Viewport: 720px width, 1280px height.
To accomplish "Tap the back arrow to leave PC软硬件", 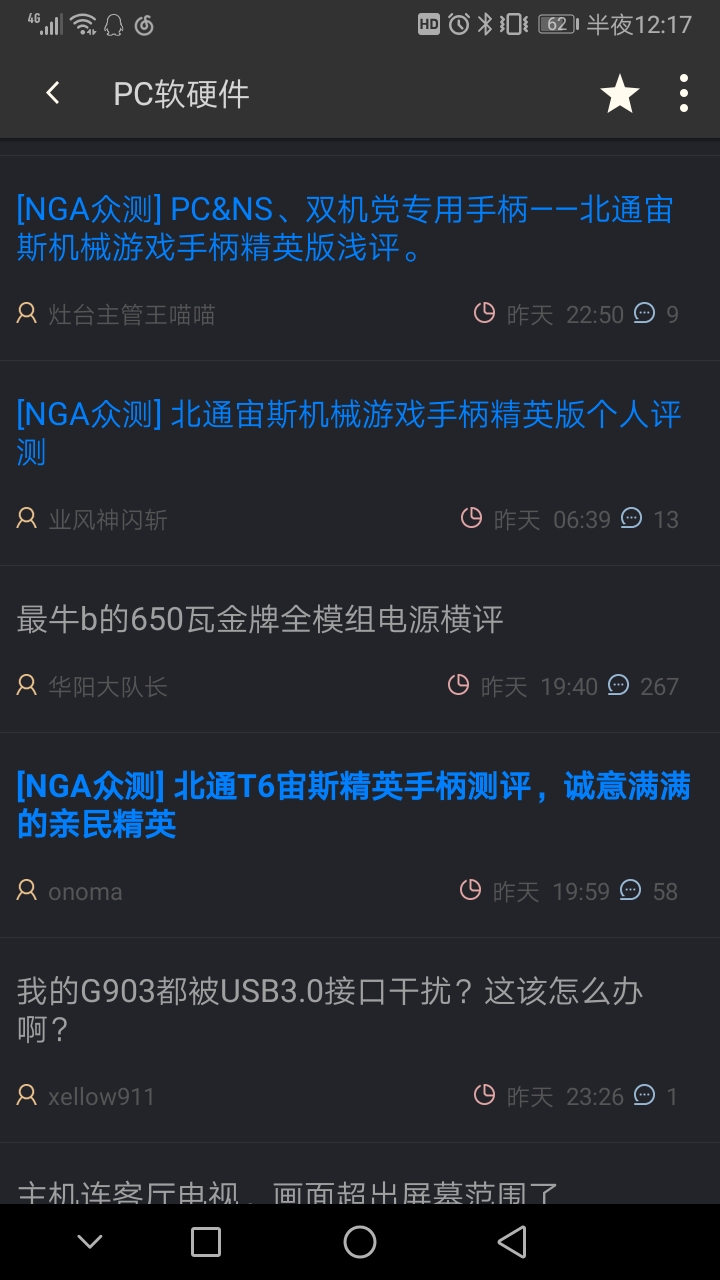I will [50, 92].
